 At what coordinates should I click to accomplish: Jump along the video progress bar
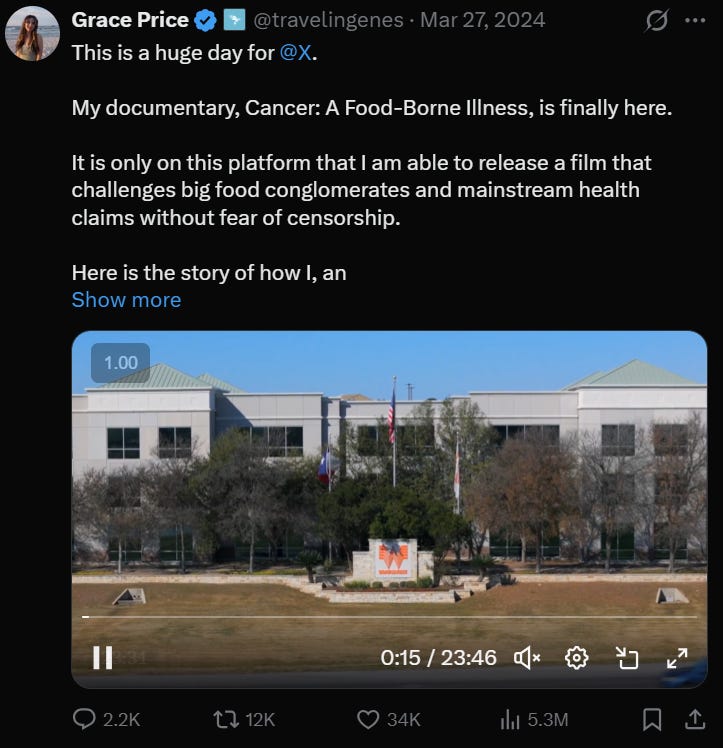click(x=389, y=617)
